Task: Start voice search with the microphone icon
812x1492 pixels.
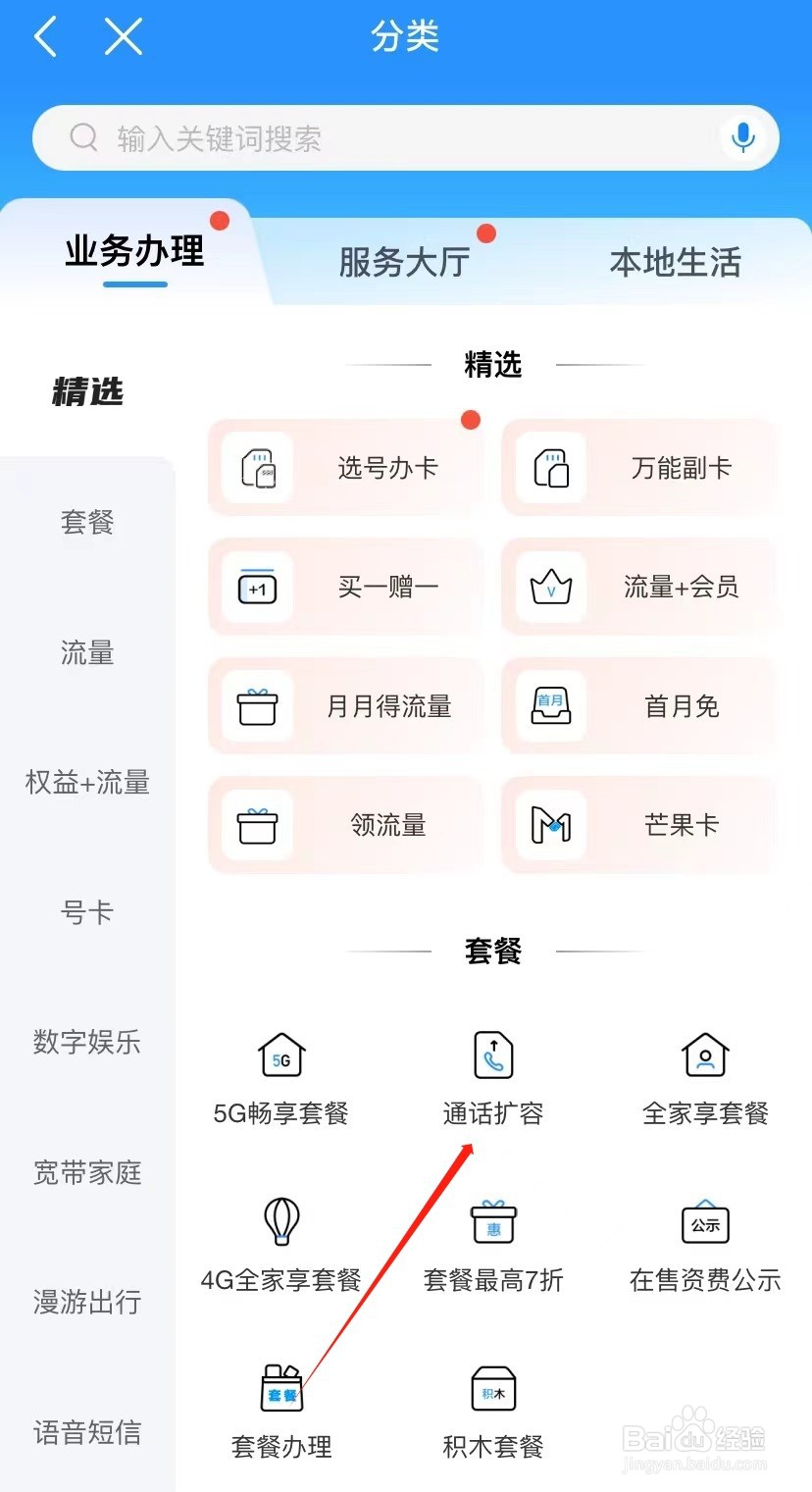Action: [742, 137]
